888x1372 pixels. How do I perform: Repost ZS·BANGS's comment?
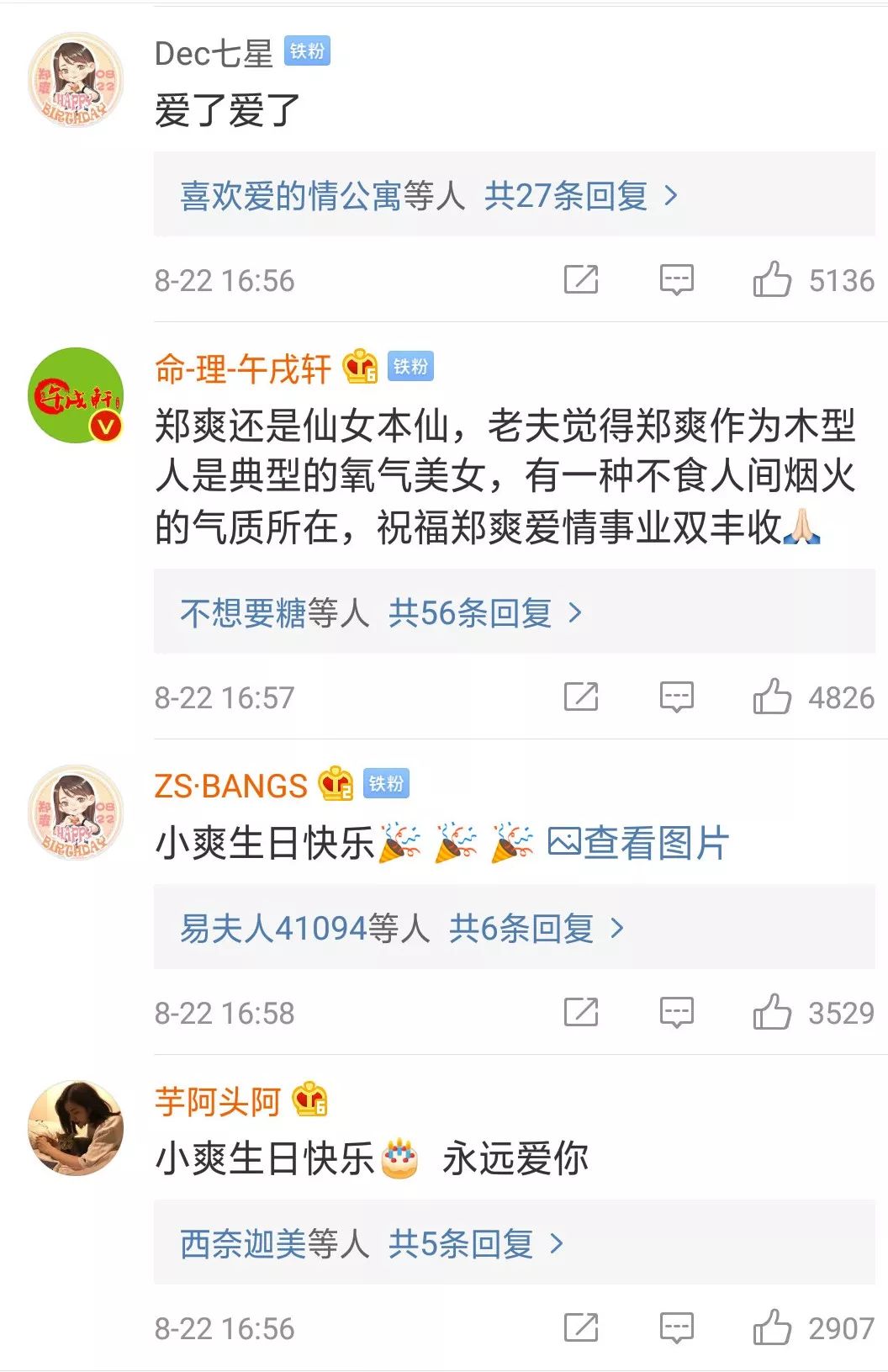point(580,1012)
